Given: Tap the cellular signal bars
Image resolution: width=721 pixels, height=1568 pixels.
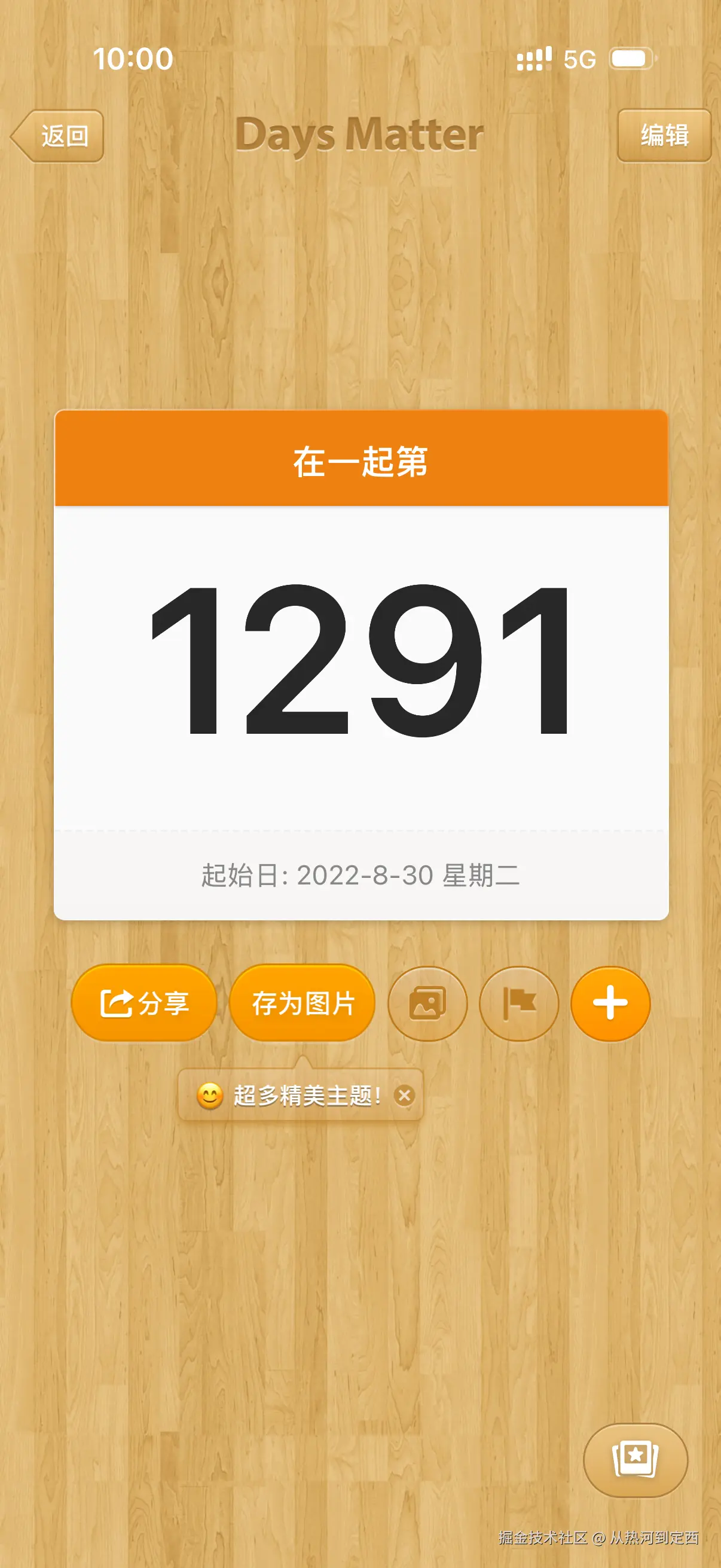Looking at the screenshot, I should pyautogui.click(x=533, y=58).
